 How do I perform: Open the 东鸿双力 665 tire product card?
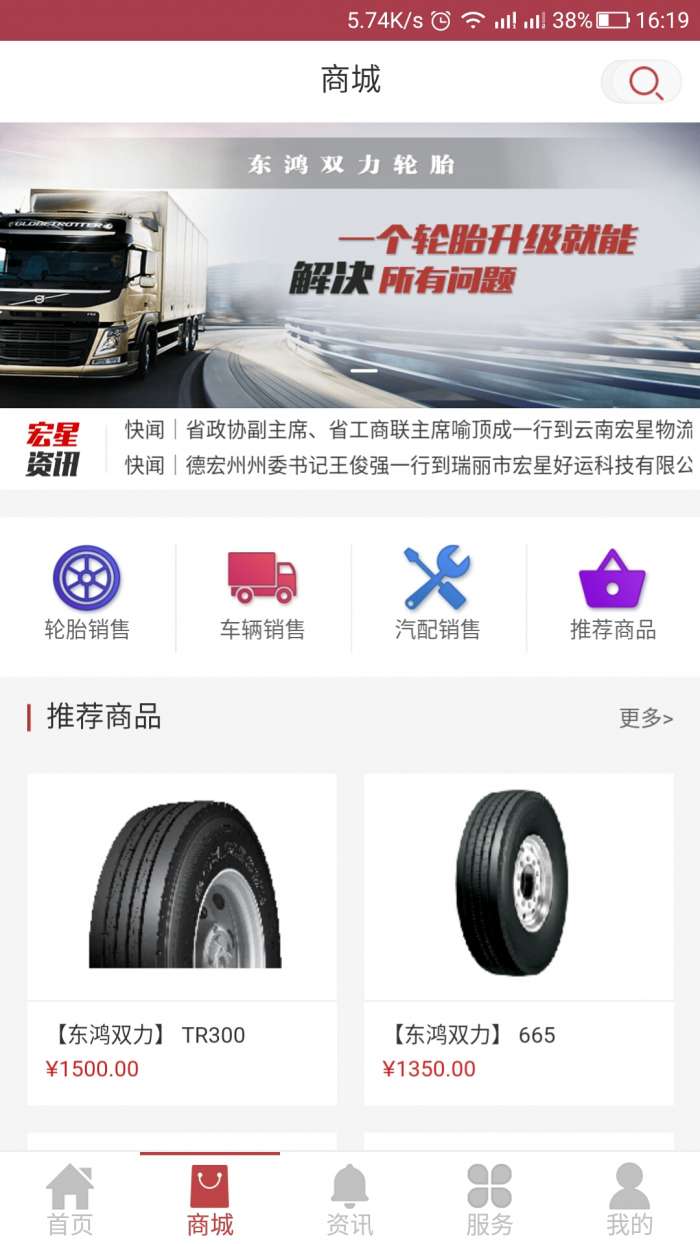pyautogui.click(x=518, y=938)
